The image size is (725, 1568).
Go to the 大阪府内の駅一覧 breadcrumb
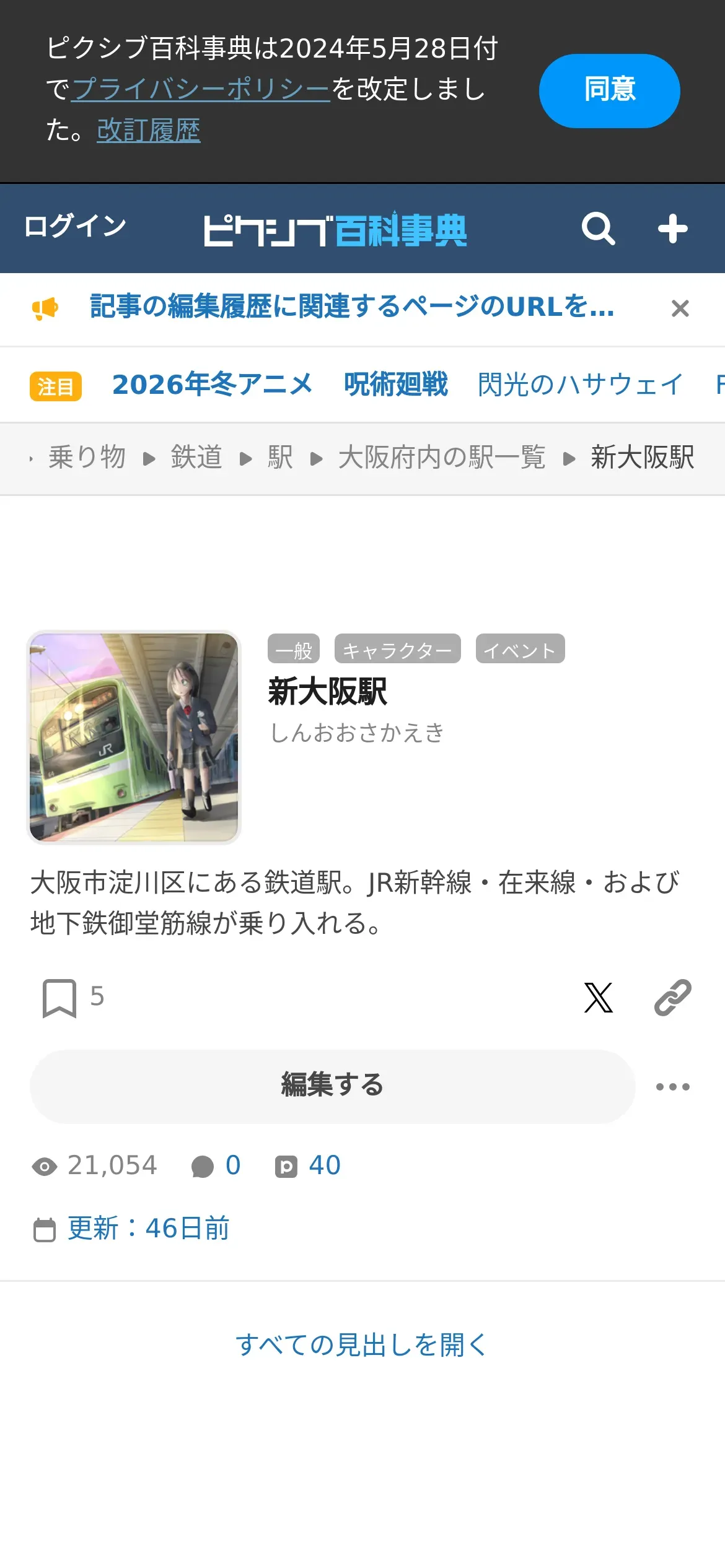point(441,458)
